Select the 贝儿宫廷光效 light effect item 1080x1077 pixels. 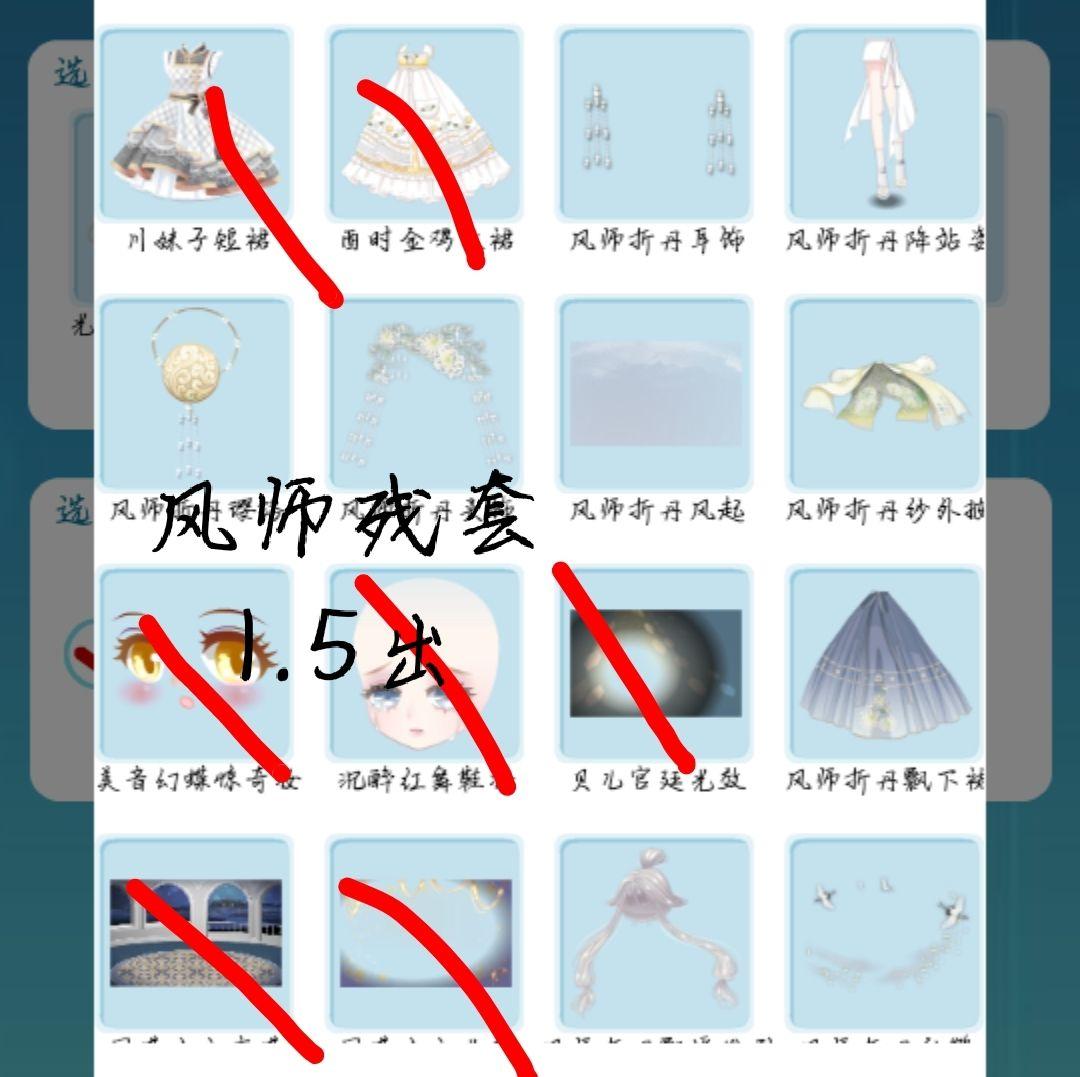click(656, 662)
